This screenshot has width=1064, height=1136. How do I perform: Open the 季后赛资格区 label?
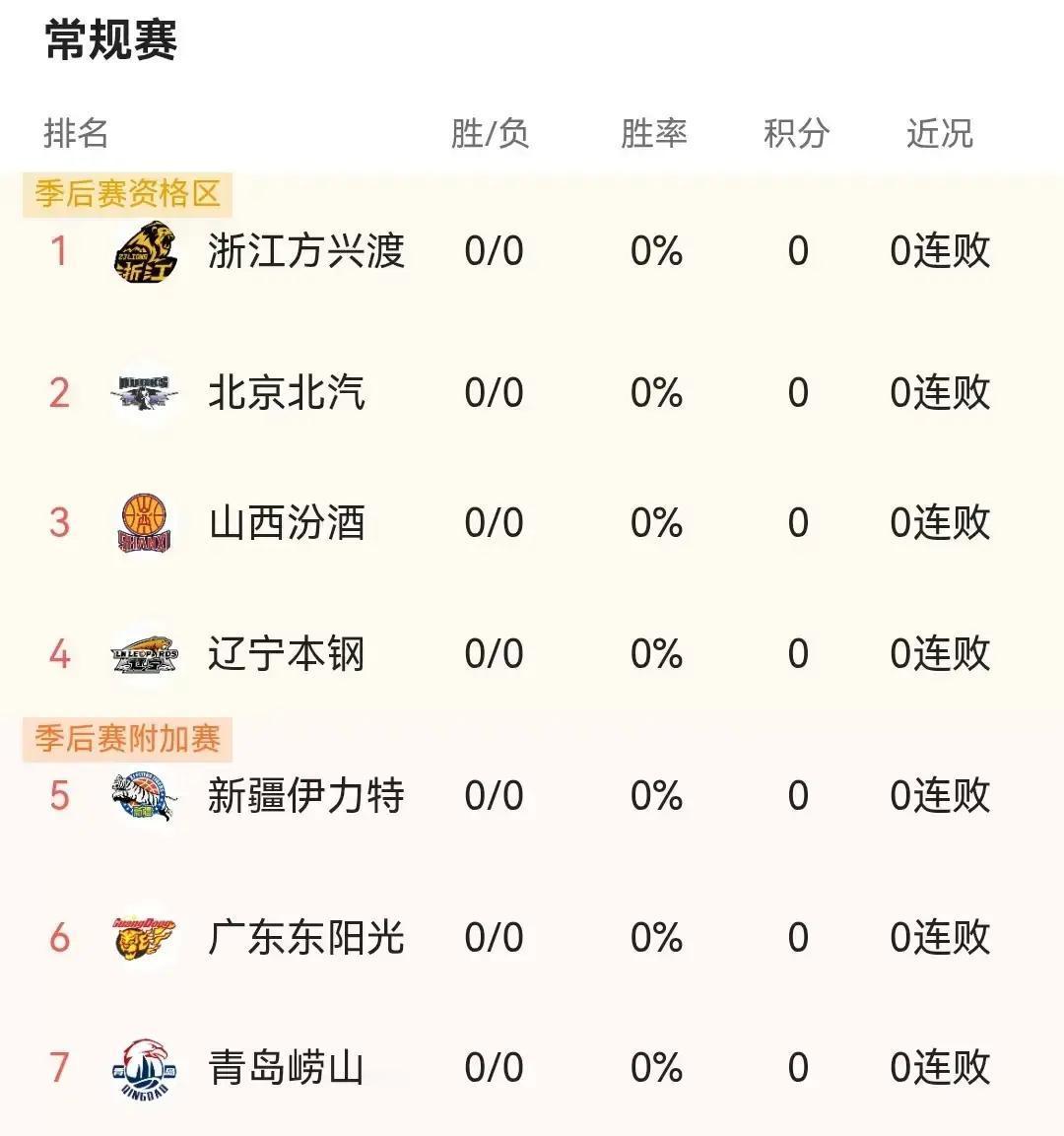(x=128, y=194)
